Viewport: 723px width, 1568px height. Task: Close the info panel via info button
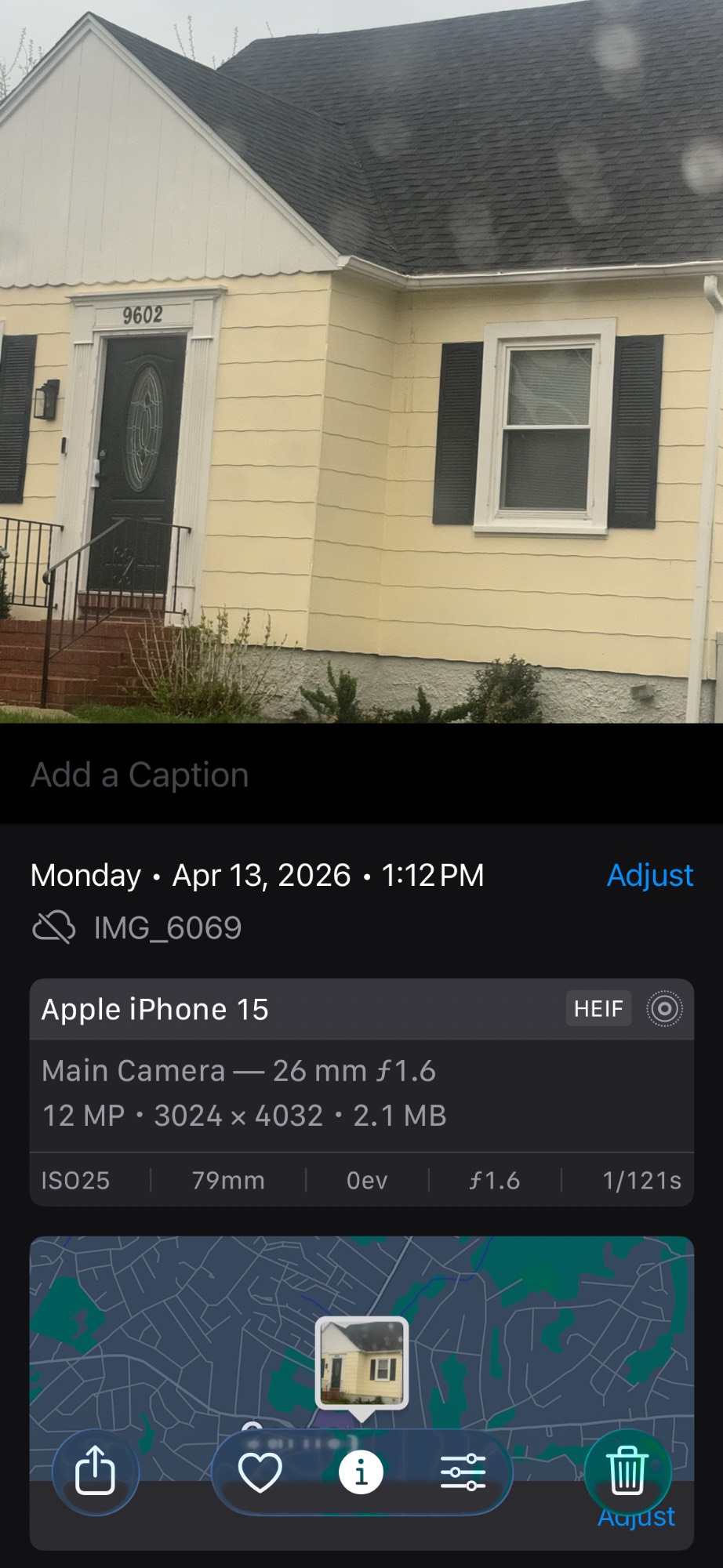coord(361,1472)
